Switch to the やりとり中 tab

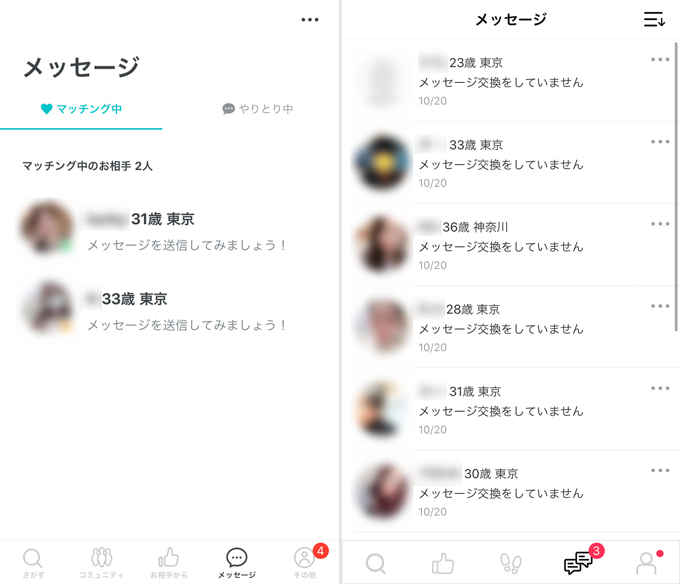pyautogui.click(x=258, y=109)
